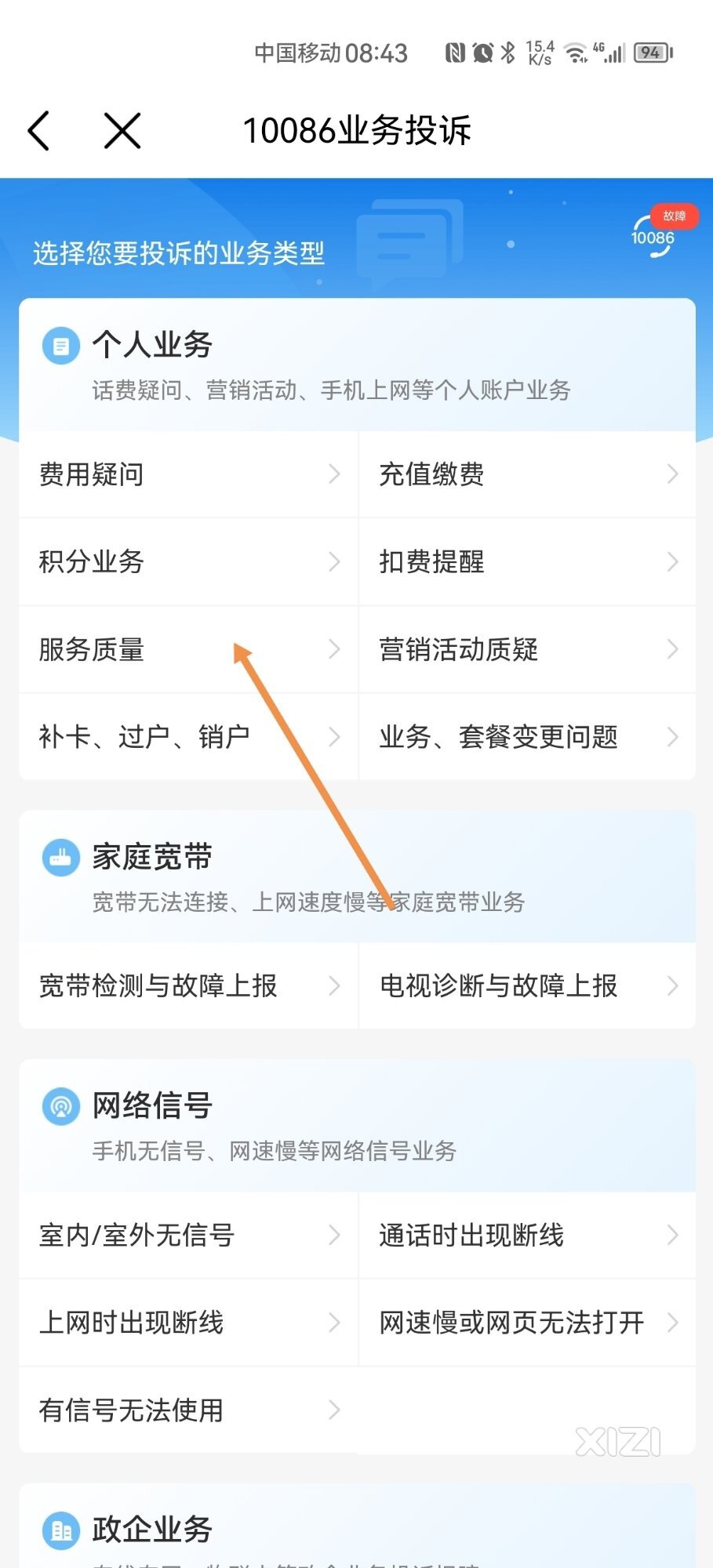Choose 积分业务 option

(x=188, y=562)
